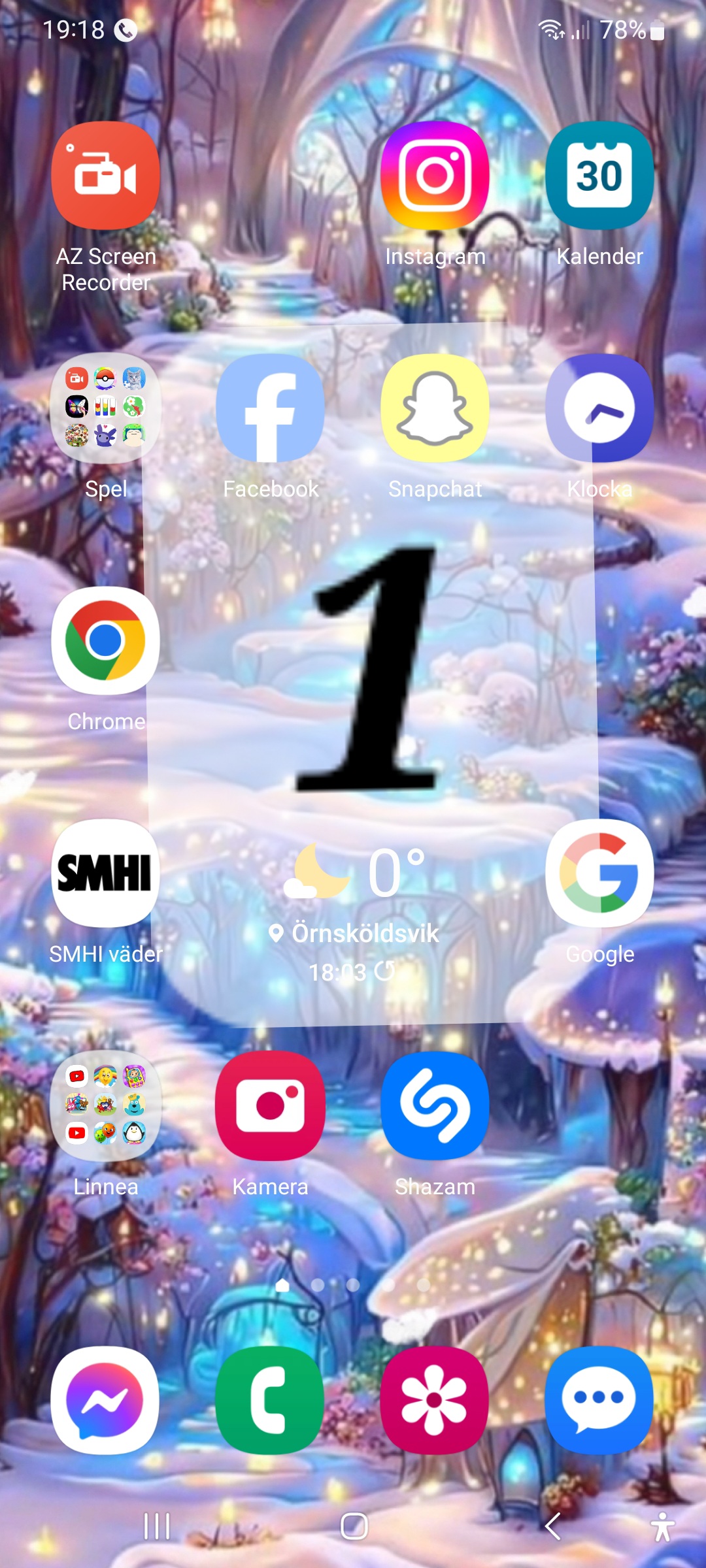Screen dimensions: 706x1568
Task: Launch Chrome browser
Action: pos(105,641)
